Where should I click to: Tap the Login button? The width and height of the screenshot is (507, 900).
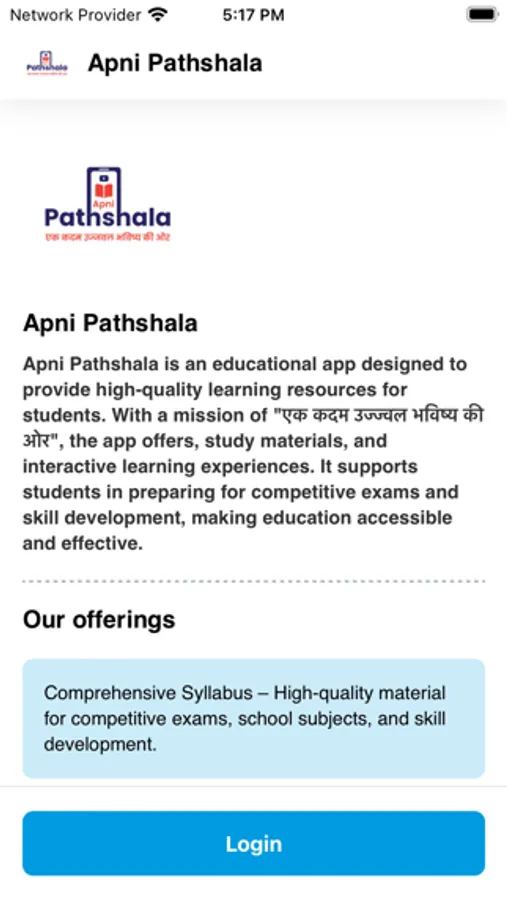(253, 843)
